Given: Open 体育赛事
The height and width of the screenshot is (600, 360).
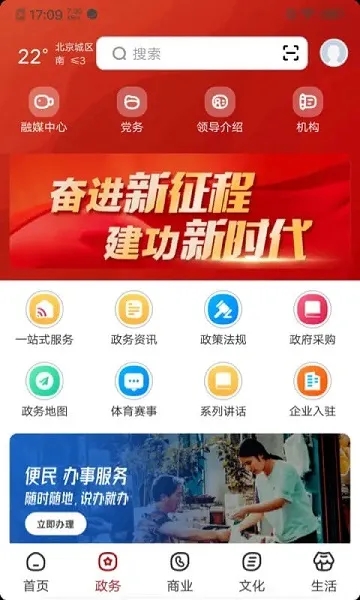Looking at the screenshot, I should tap(134, 390).
